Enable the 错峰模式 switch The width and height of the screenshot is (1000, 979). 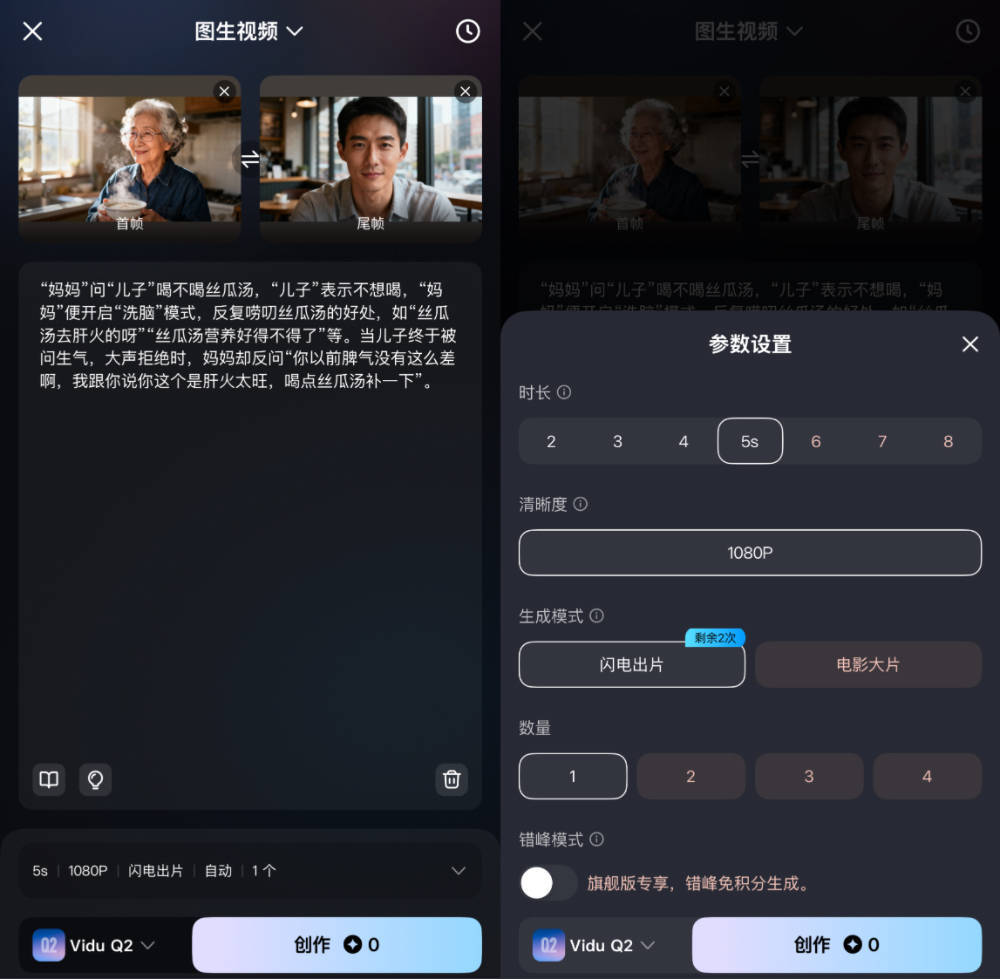547,883
